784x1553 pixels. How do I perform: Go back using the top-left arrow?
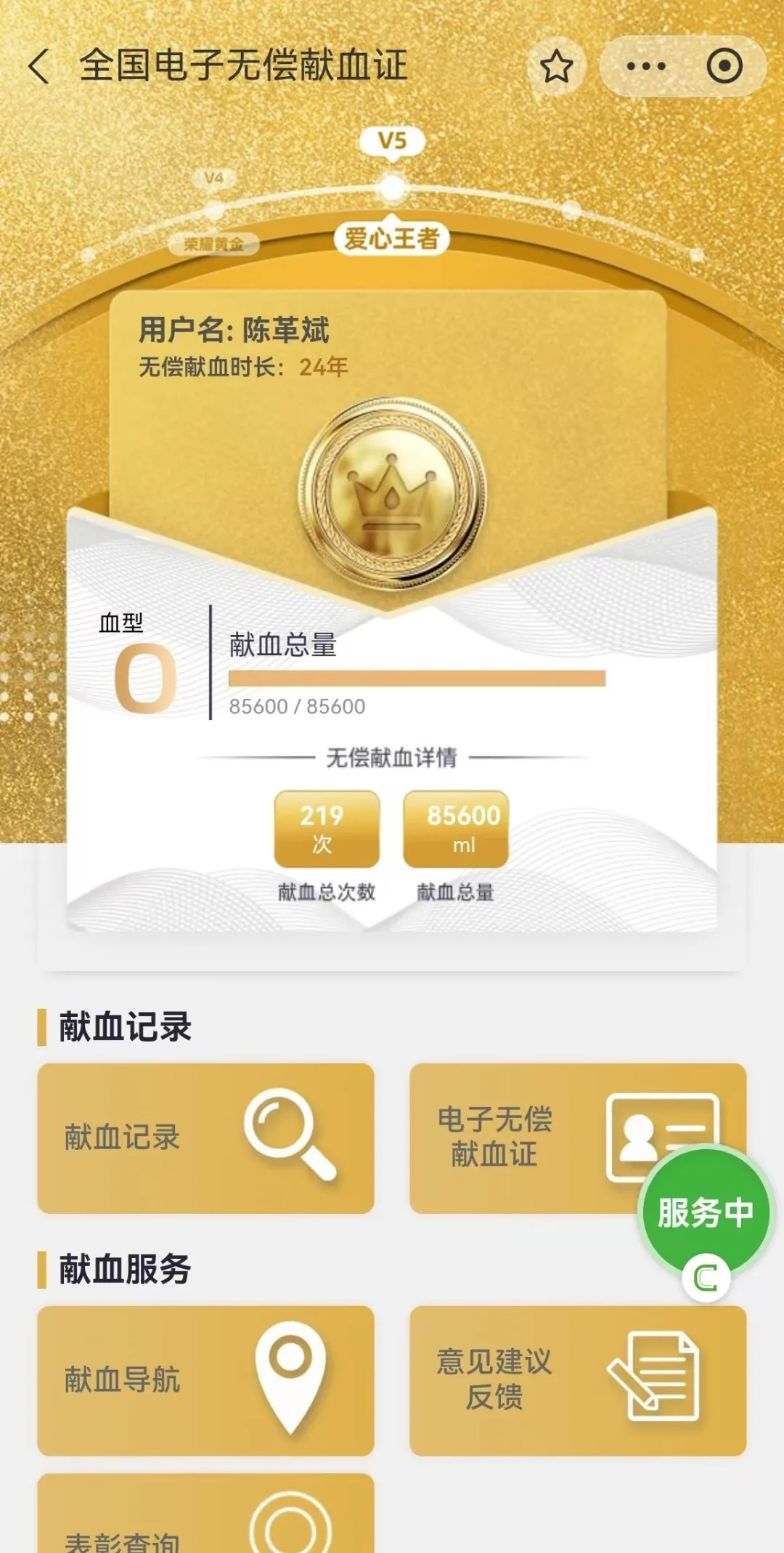coord(39,67)
